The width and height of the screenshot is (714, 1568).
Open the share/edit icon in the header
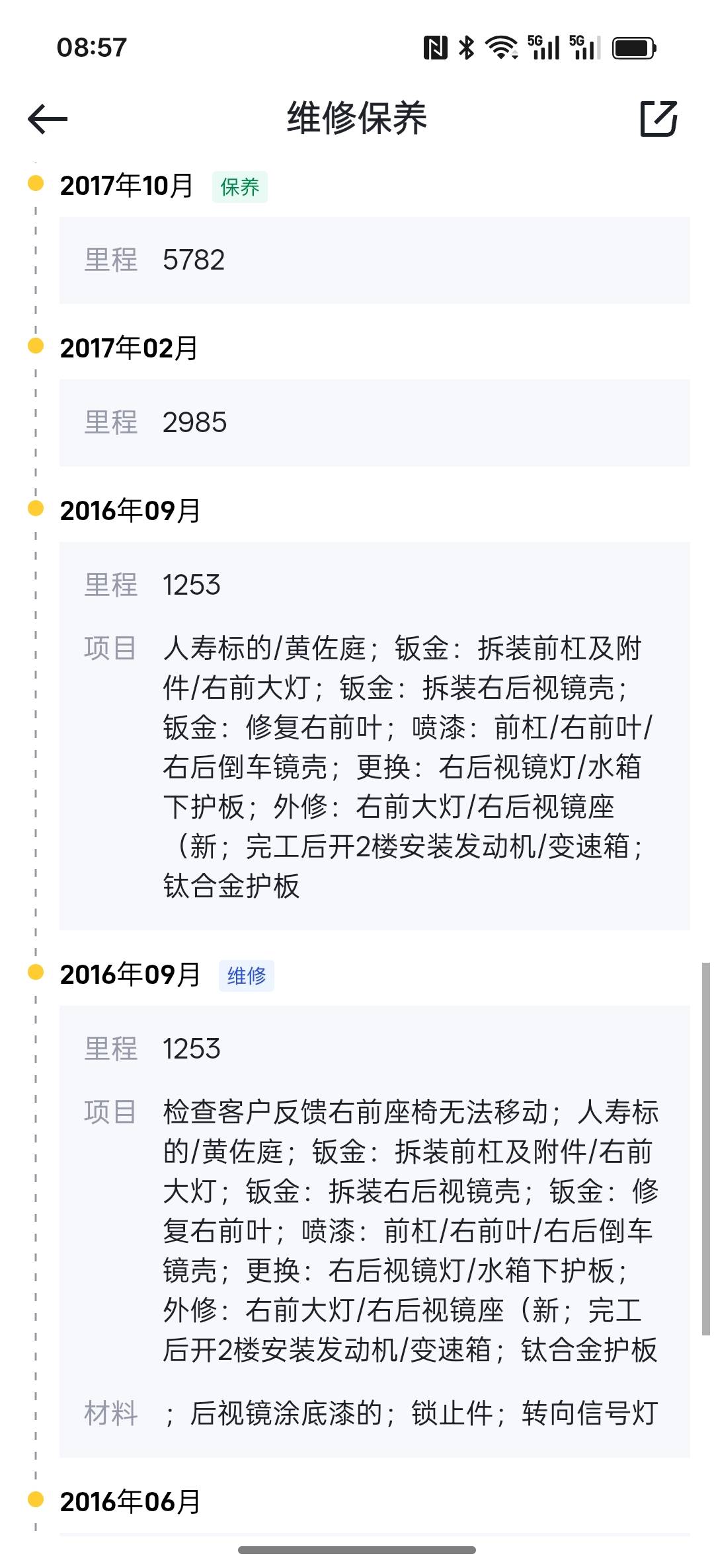[x=658, y=119]
